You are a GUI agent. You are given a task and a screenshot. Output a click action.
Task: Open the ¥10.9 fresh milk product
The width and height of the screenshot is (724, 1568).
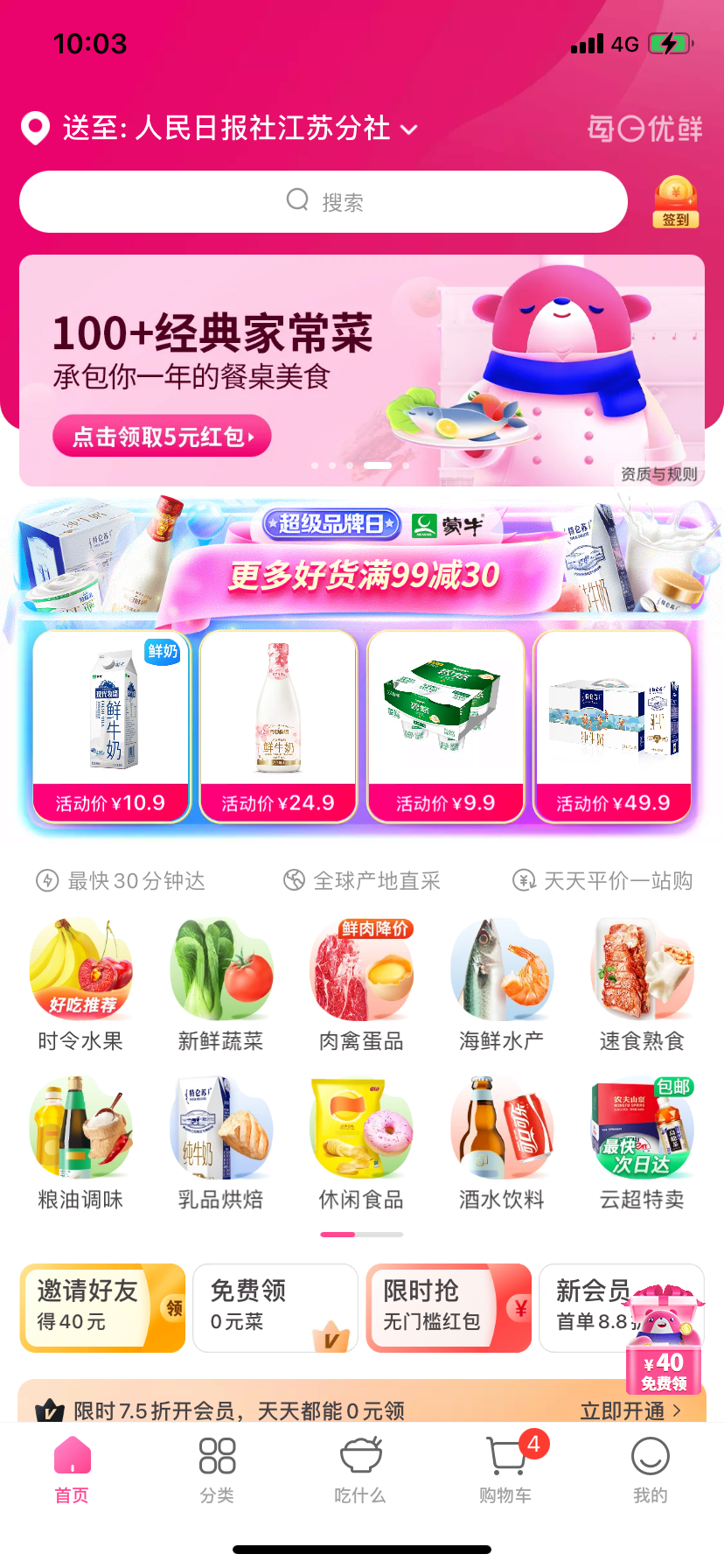click(111, 726)
